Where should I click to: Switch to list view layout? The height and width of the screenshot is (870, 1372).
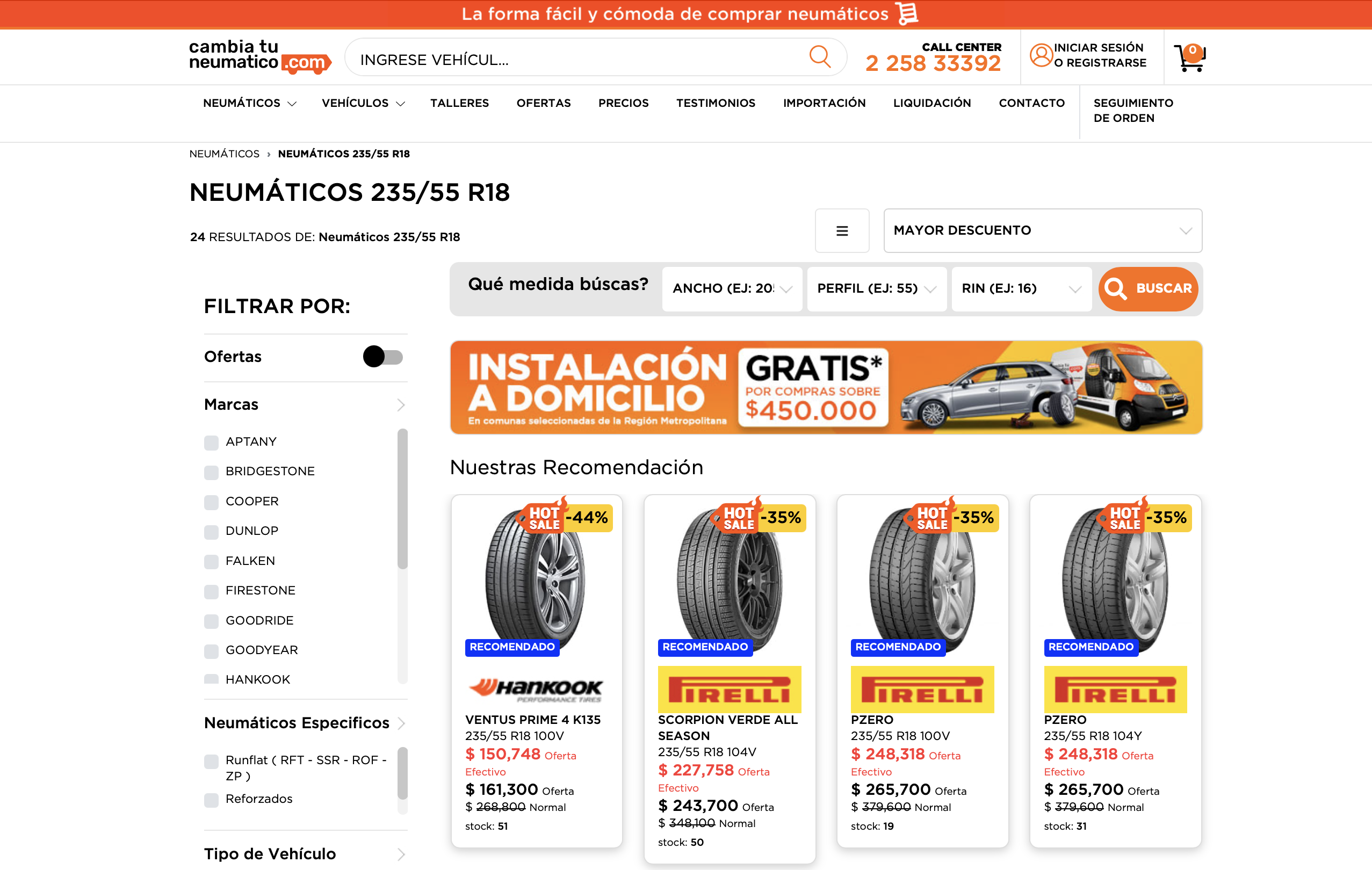pos(842,231)
